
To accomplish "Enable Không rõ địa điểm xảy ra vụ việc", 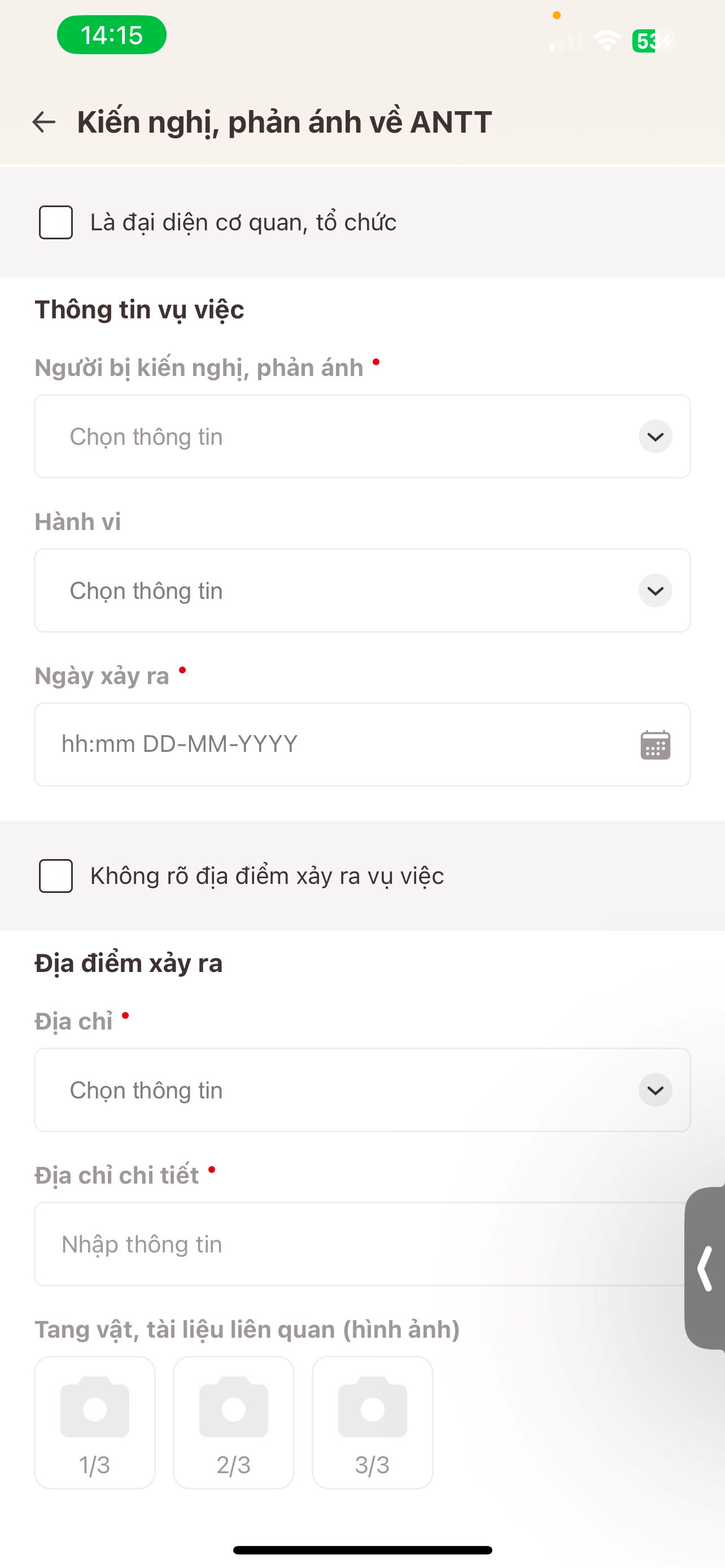I will [55, 877].
